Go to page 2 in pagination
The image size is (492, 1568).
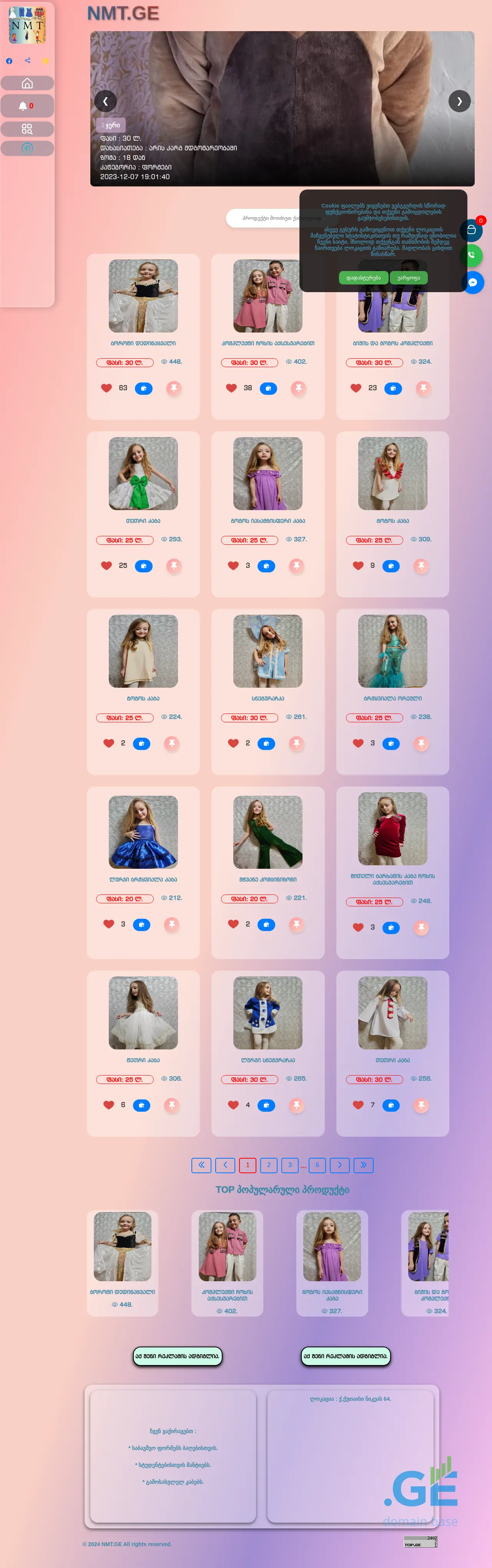269,1165
